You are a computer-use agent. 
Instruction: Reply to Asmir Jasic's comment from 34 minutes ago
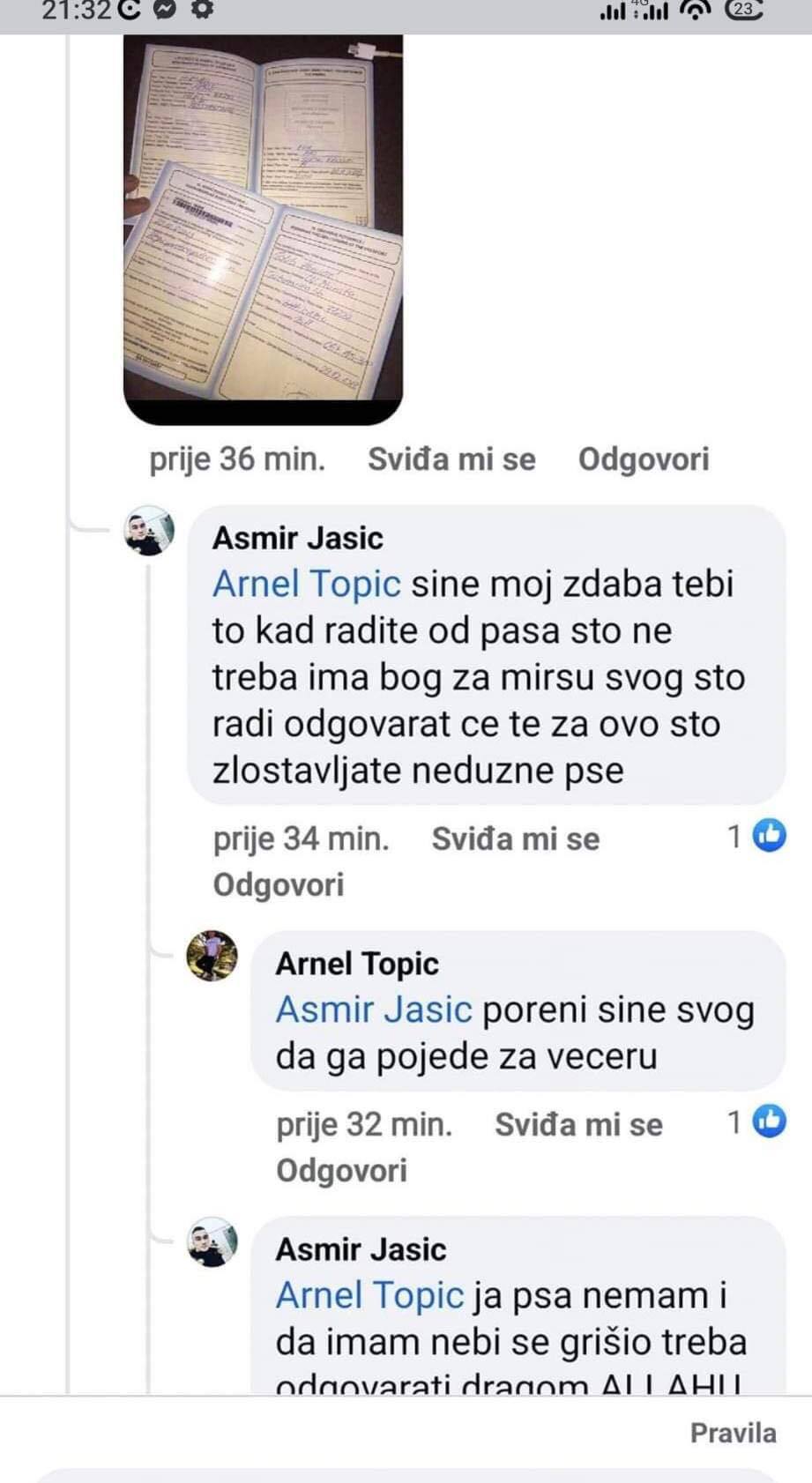[x=278, y=884]
